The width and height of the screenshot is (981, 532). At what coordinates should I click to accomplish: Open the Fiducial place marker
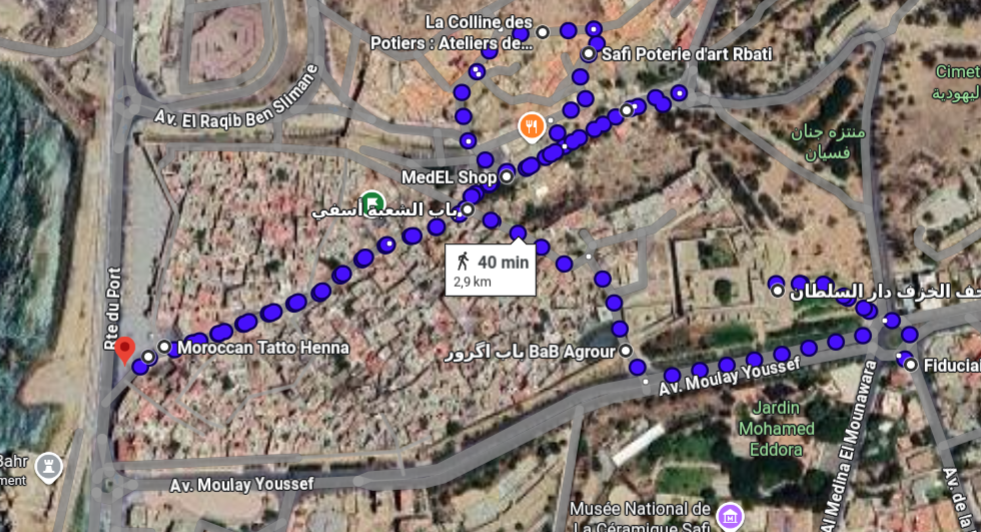pyautogui.click(x=910, y=365)
